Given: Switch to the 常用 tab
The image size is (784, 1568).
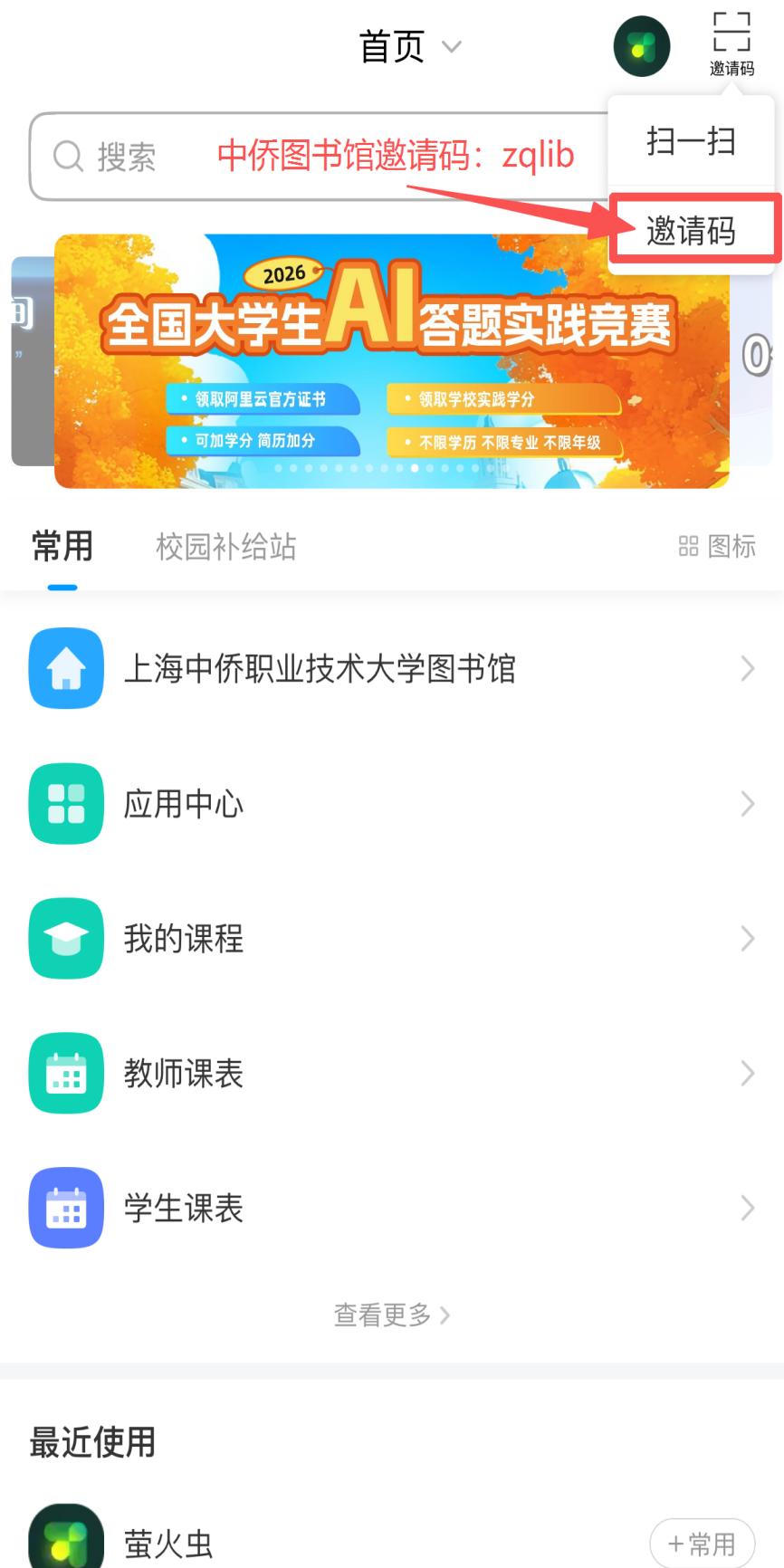Looking at the screenshot, I should [x=62, y=547].
